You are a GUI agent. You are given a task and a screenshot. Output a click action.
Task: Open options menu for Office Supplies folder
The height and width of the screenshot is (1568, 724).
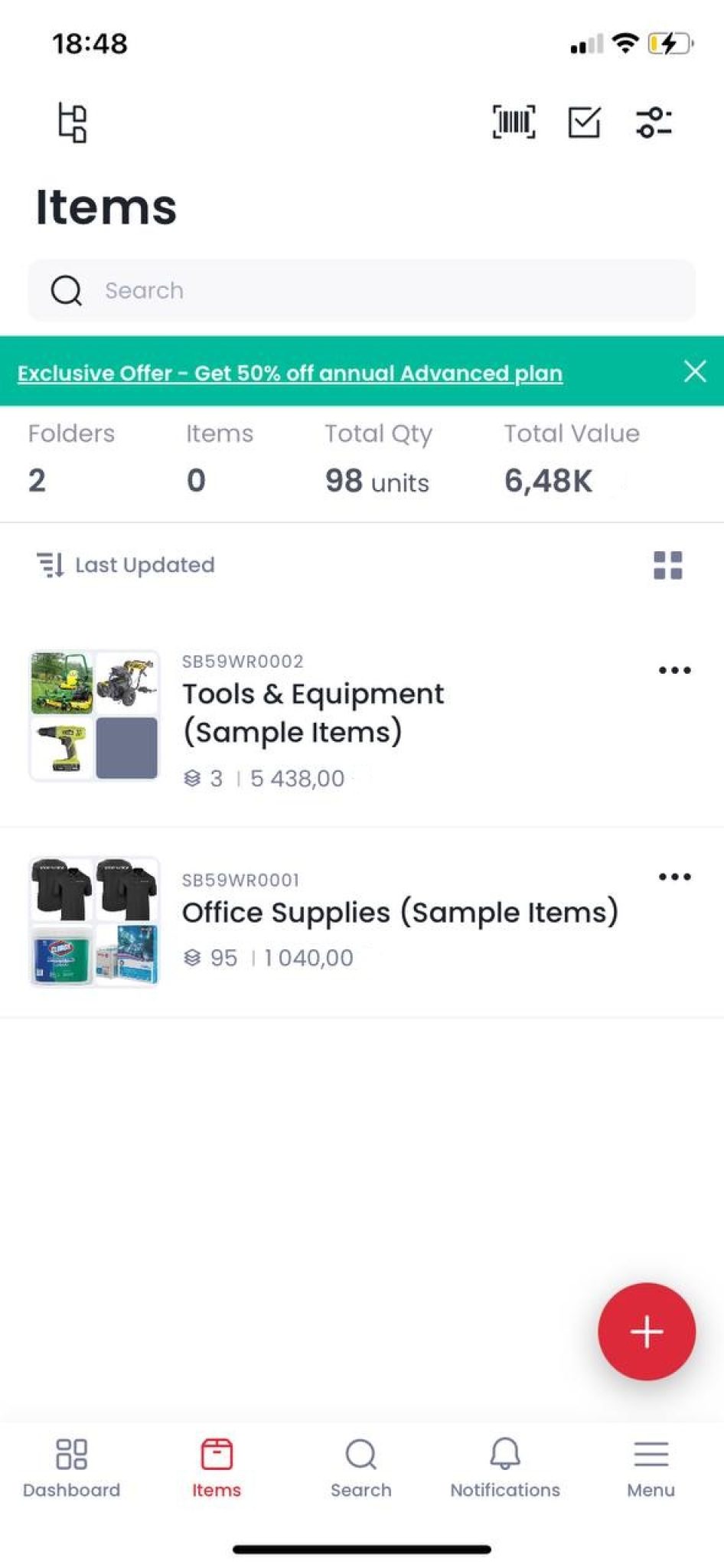pos(674,877)
